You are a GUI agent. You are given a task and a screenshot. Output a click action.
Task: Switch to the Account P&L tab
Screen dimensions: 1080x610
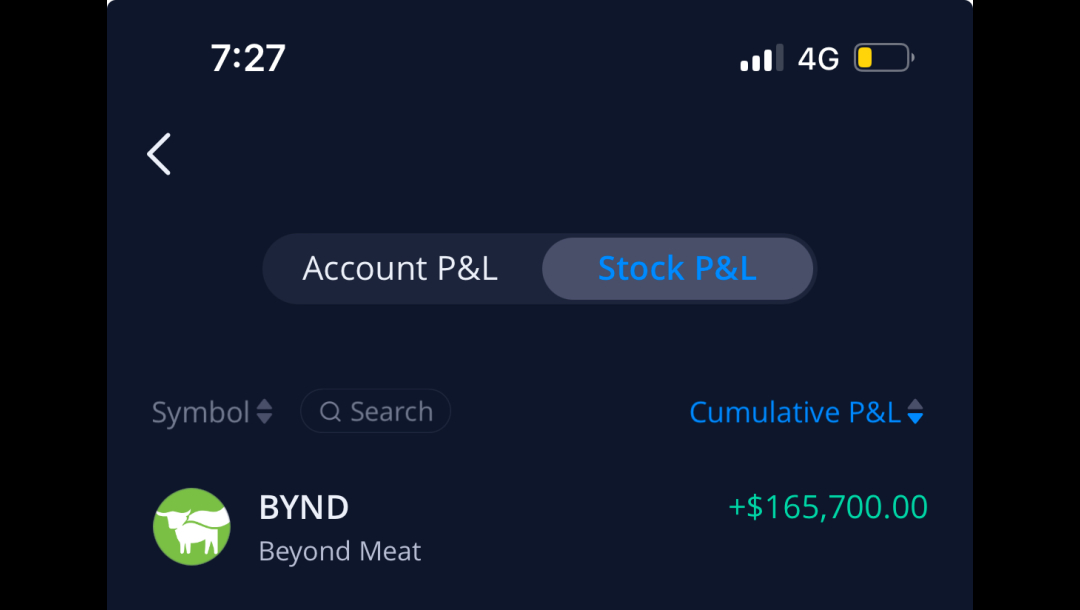point(400,268)
